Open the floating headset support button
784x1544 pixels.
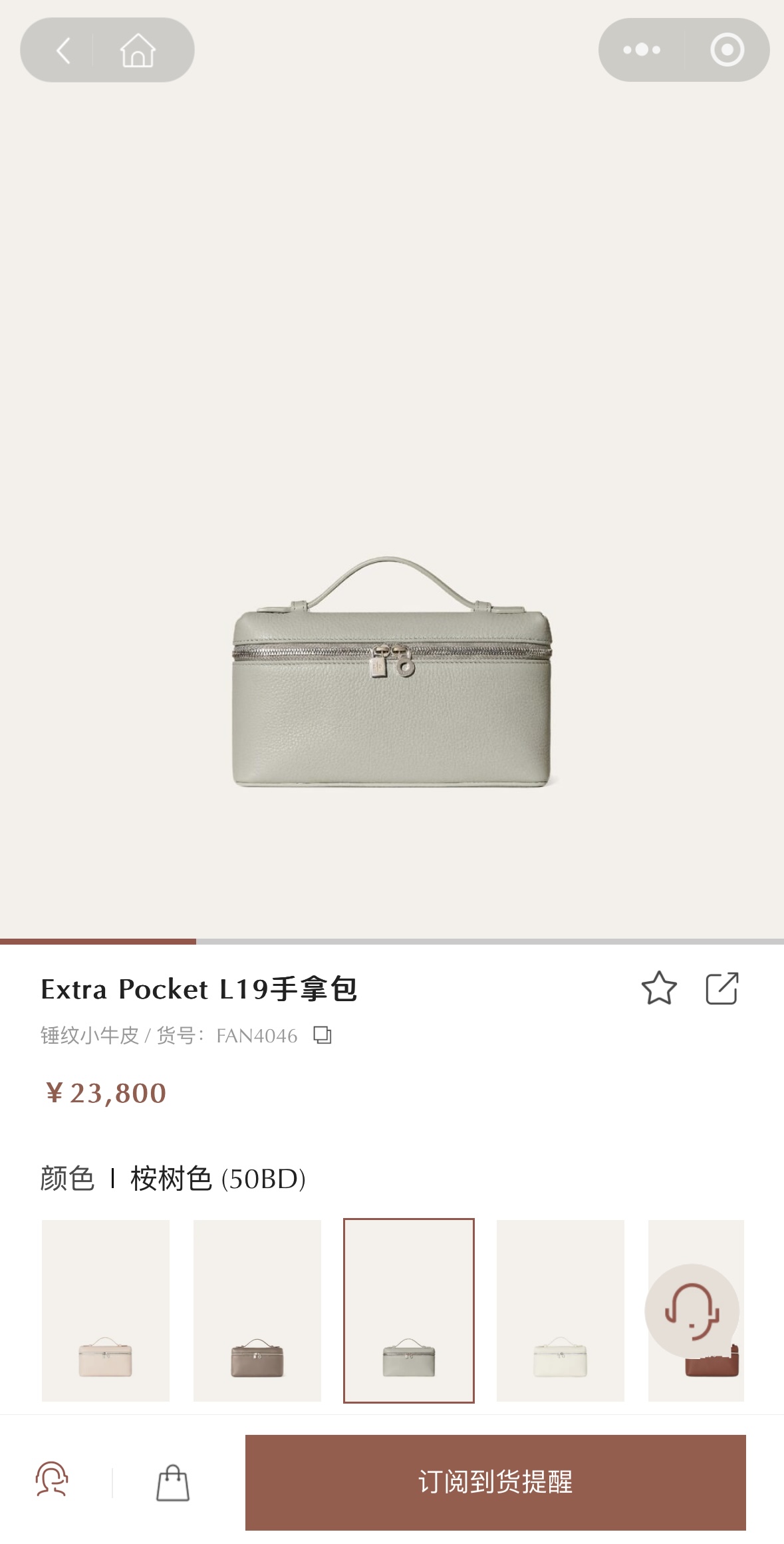tap(692, 1310)
